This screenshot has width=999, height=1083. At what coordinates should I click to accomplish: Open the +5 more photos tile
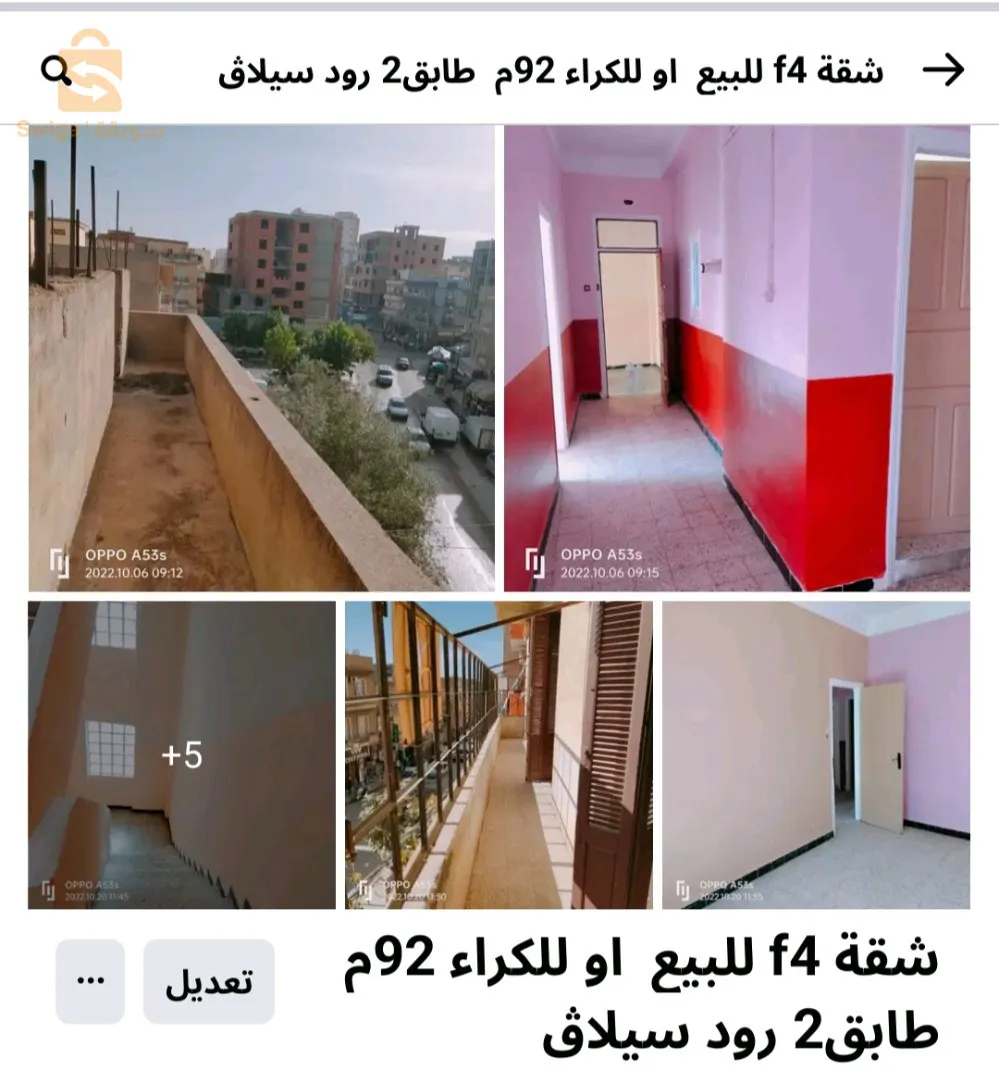click(182, 755)
